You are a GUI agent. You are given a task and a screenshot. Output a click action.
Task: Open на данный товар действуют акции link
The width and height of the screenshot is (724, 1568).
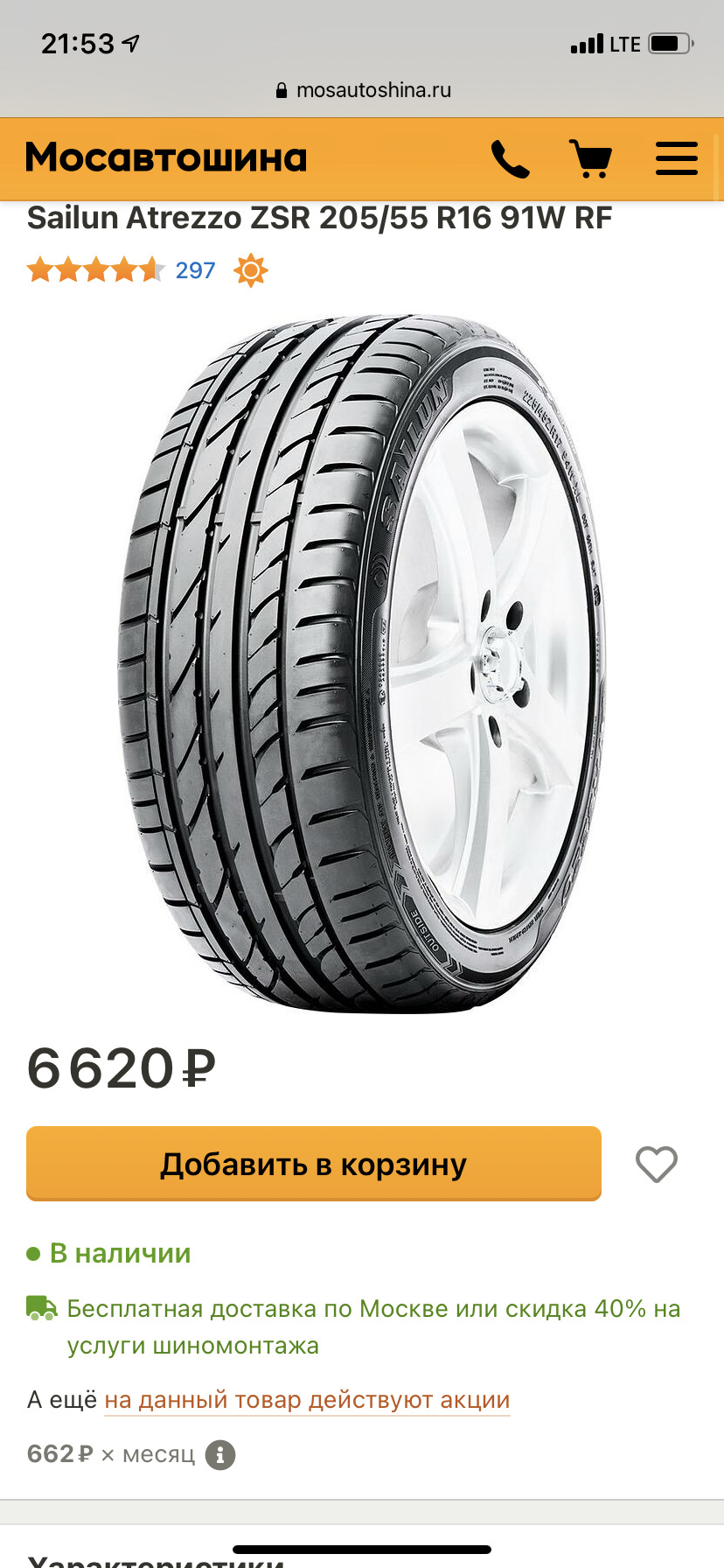pos(307,1400)
